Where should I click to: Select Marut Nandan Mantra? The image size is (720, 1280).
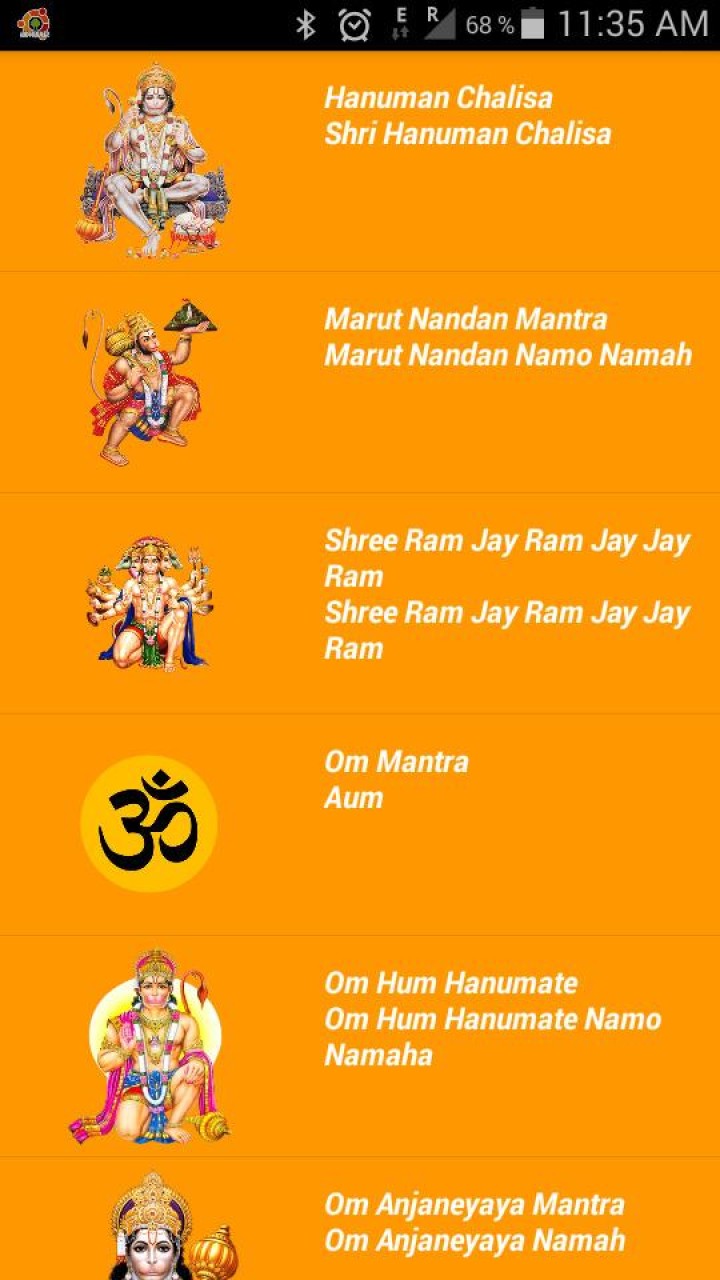360,382
